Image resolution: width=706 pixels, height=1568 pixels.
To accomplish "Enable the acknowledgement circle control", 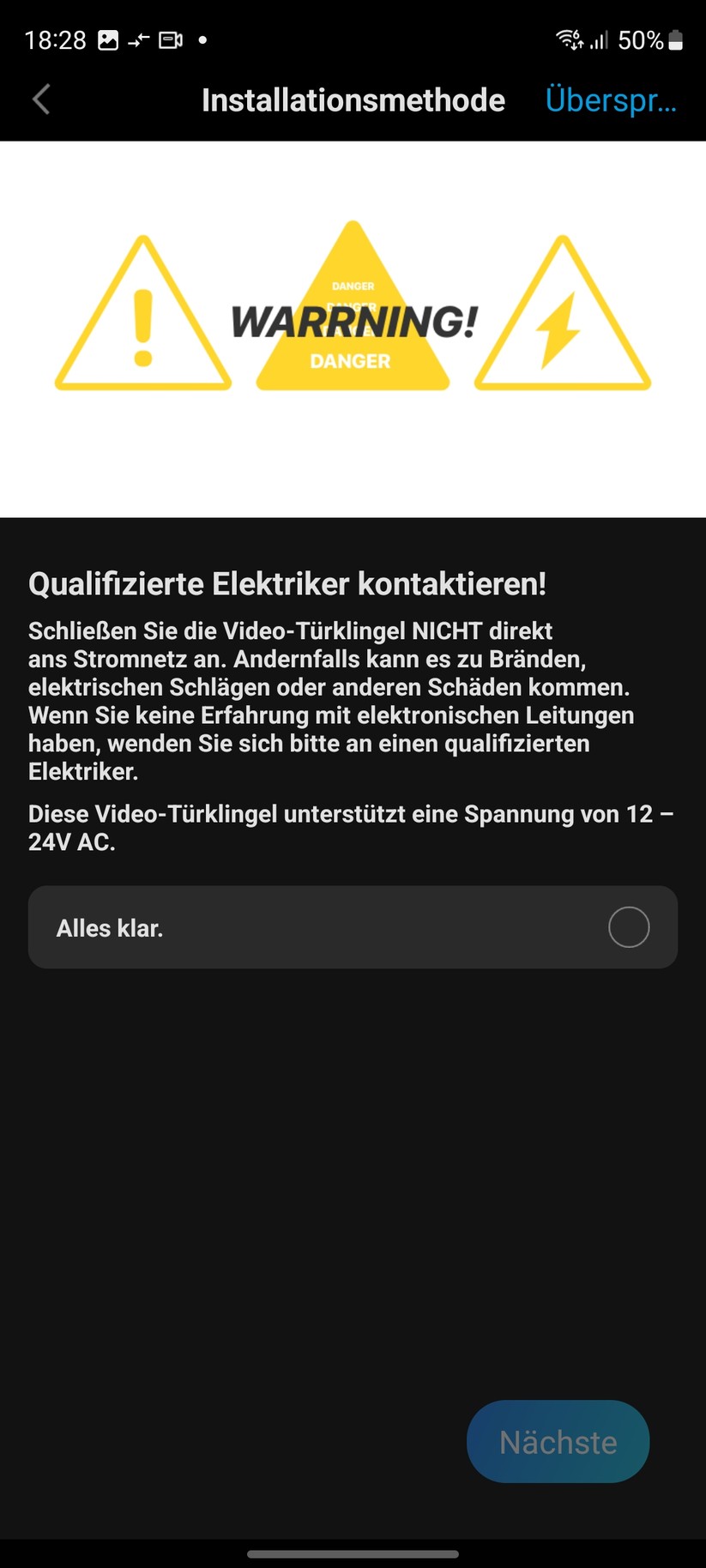I will coord(629,927).
